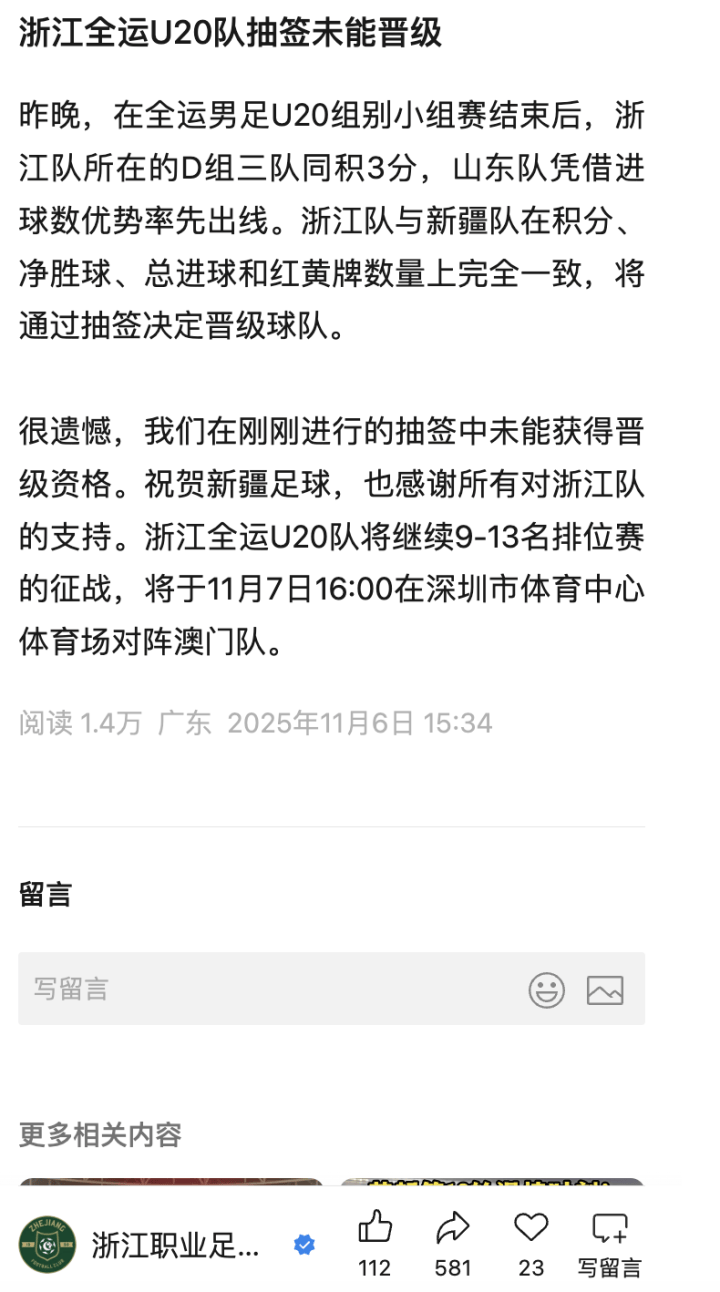Click the blue verification badge next to account name
Image resolution: width=720 pixels, height=1292 pixels.
304,1244
